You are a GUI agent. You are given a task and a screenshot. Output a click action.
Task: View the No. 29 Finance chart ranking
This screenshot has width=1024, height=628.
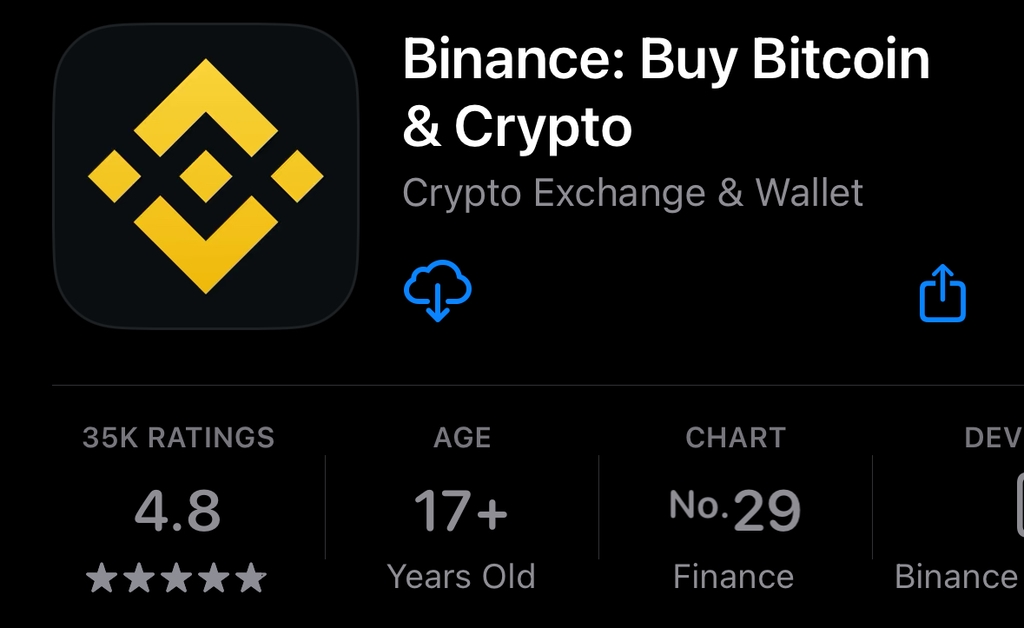pyautogui.click(x=734, y=510)
